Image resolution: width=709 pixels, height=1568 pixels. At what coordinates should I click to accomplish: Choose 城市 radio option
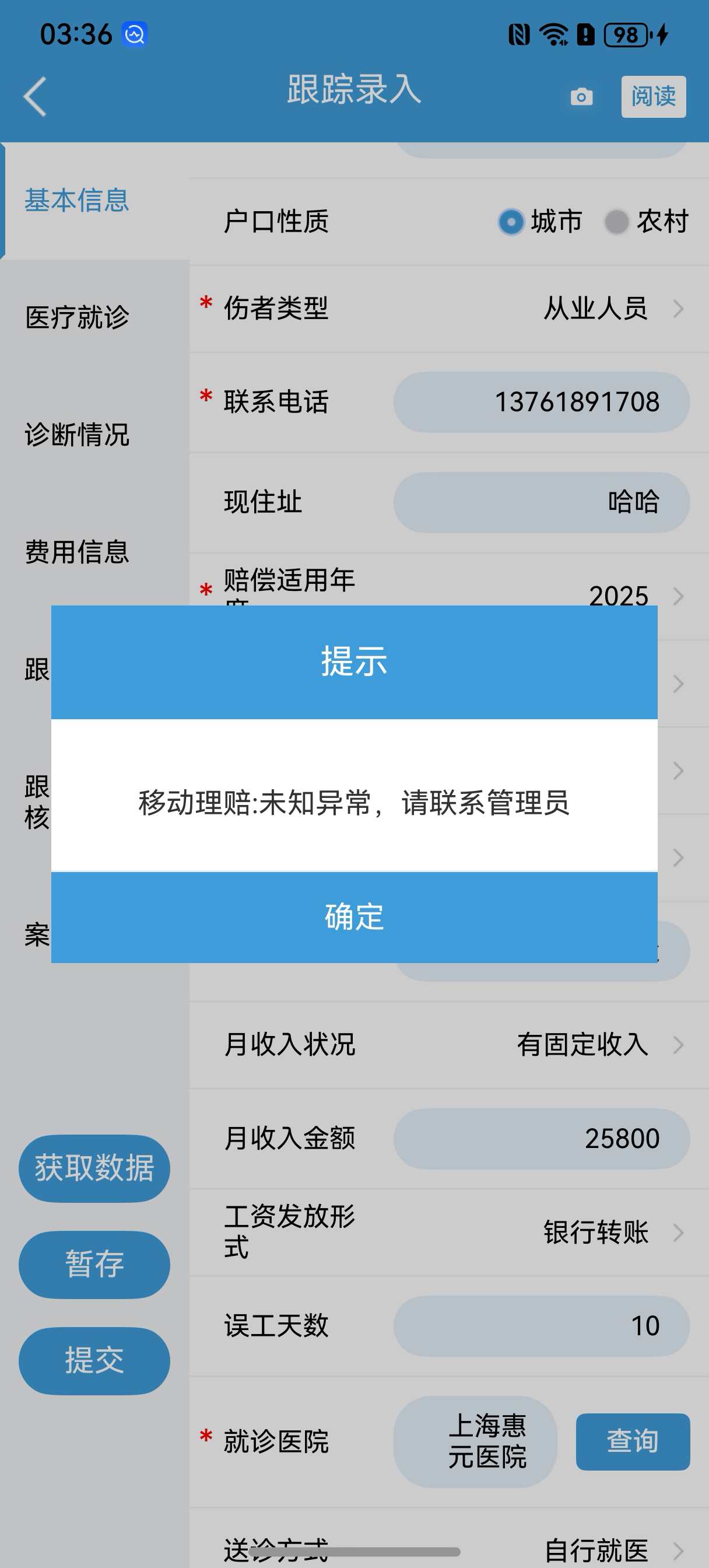point(540,222)
